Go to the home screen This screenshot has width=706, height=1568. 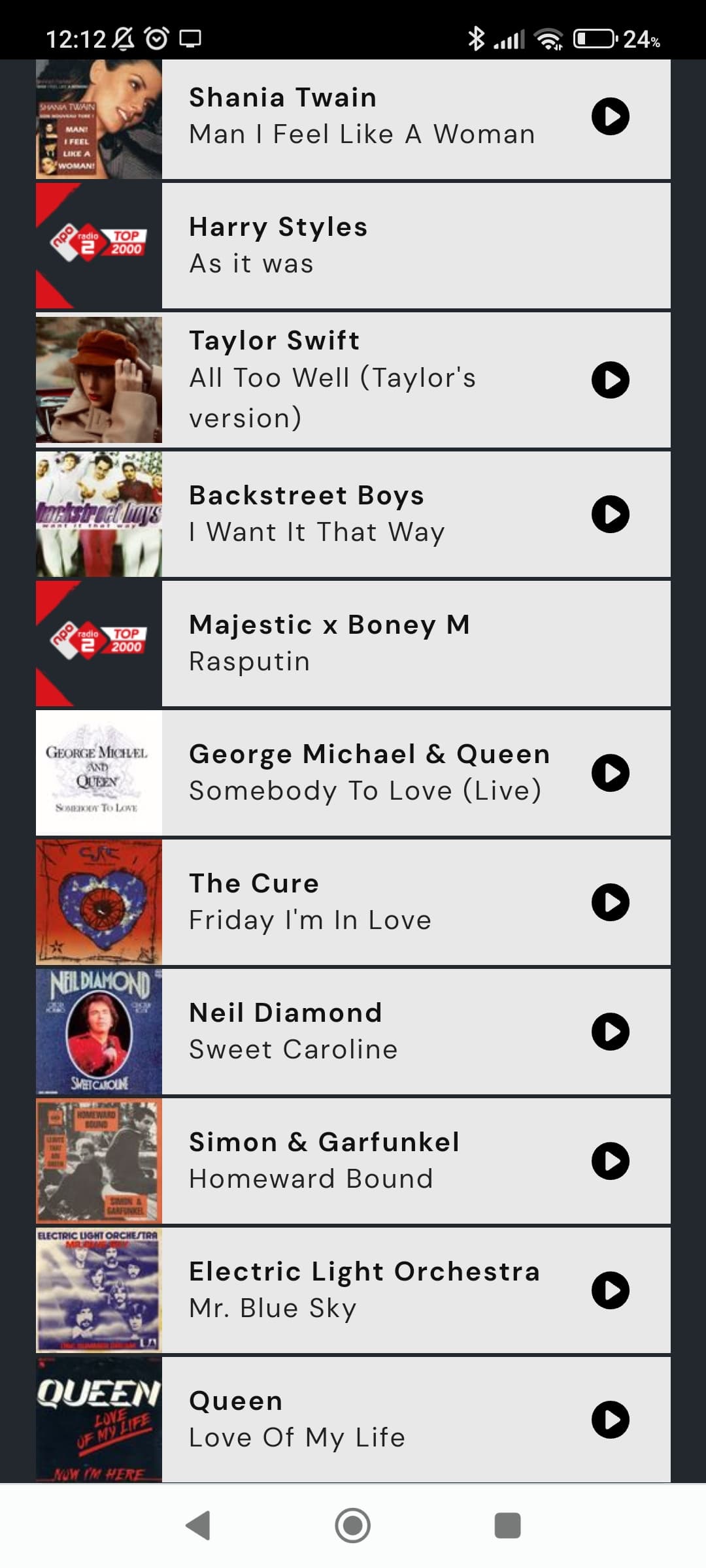pyautogui.click(x=353, y=1526)
